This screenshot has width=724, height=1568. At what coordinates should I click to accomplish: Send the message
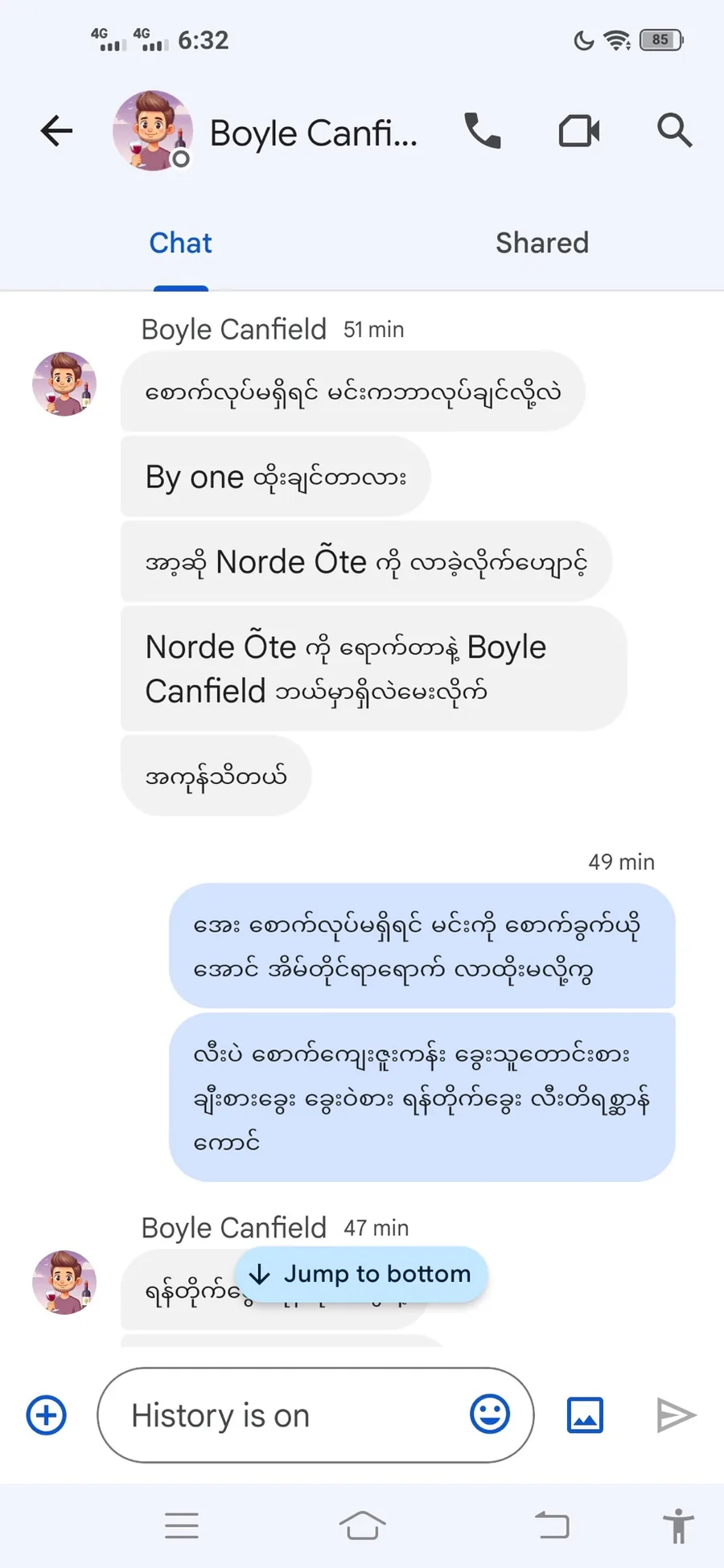point(676,1415)
